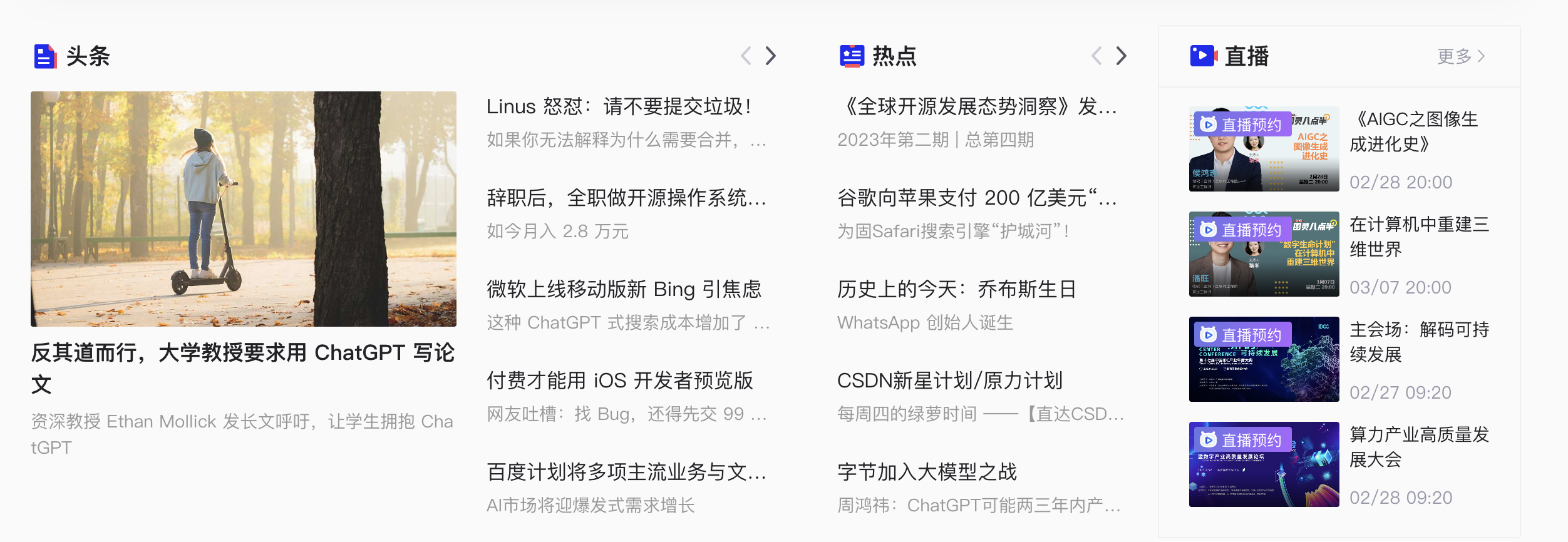Open 历史上的今天：乔布斯生日

(x=956, y=289)
